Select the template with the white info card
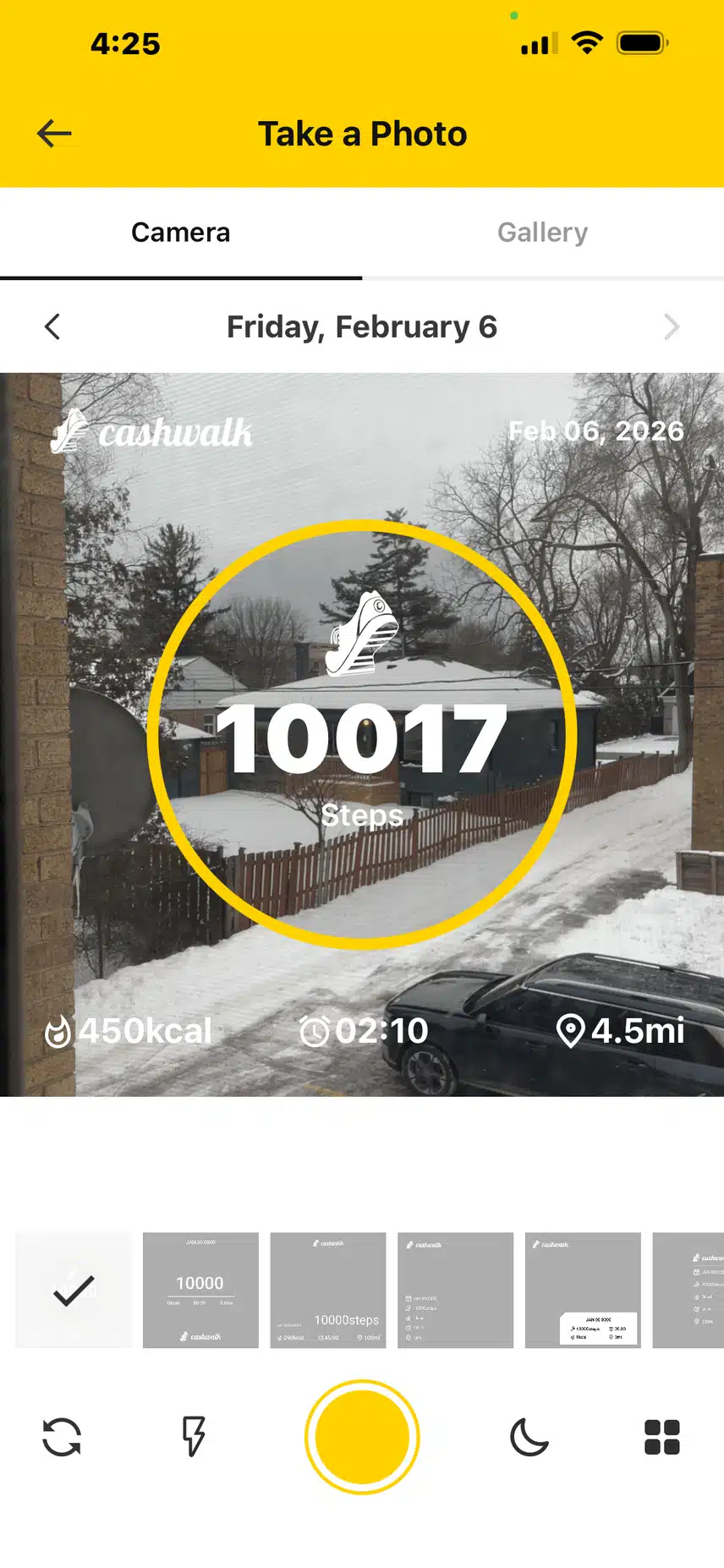The image size is (724, 1568). tap(583, 1290)
